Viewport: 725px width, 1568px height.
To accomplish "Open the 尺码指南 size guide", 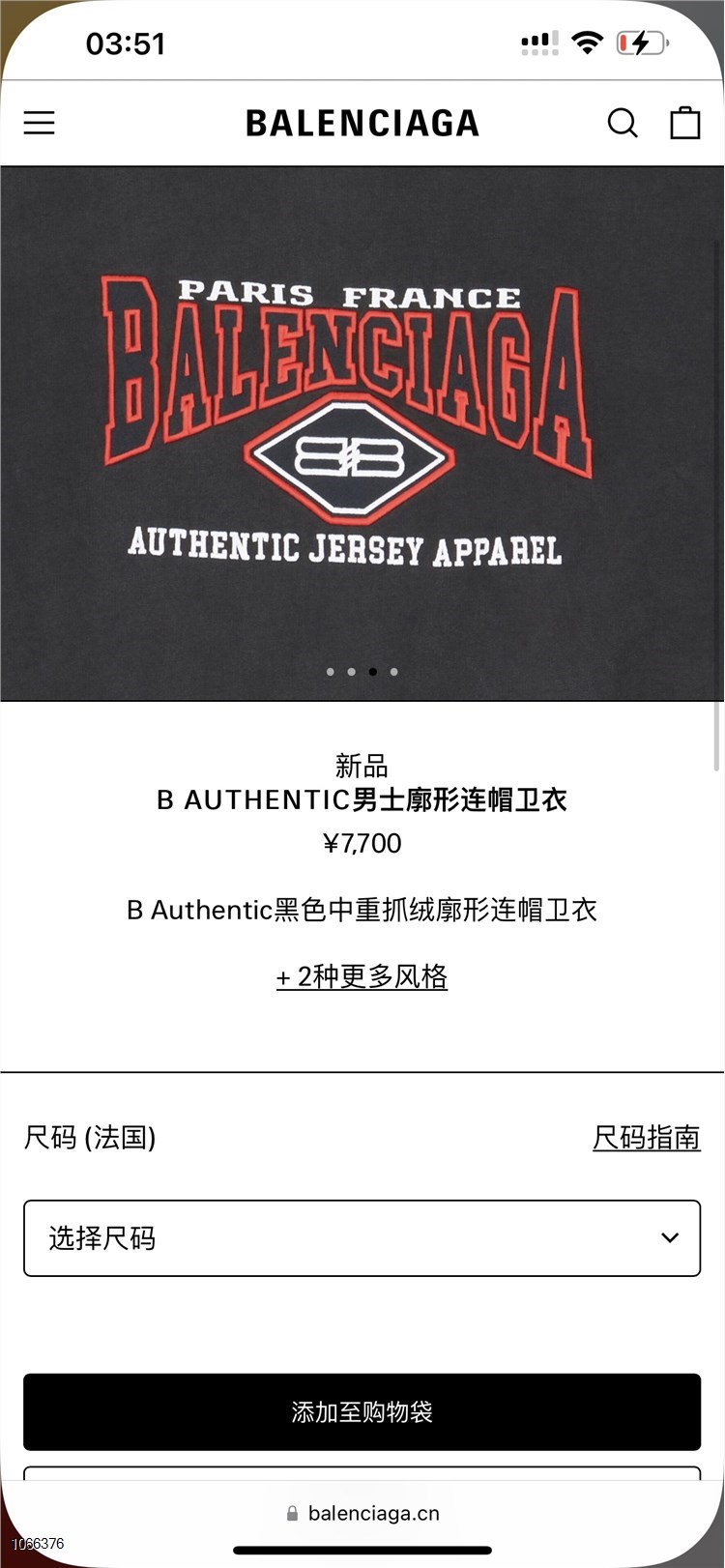I will click(646, 1137).
